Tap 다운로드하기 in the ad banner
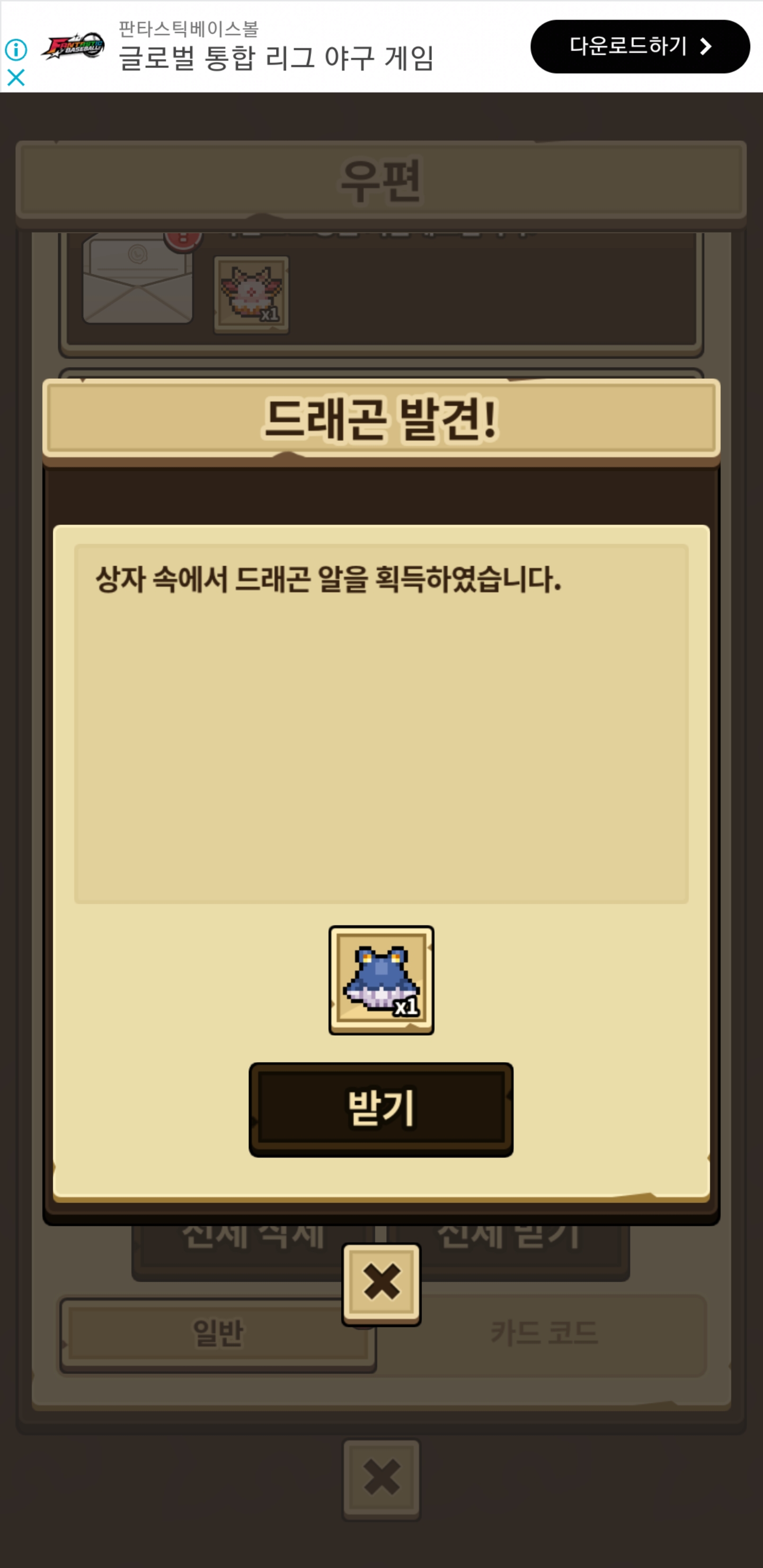 coord(640,46)
